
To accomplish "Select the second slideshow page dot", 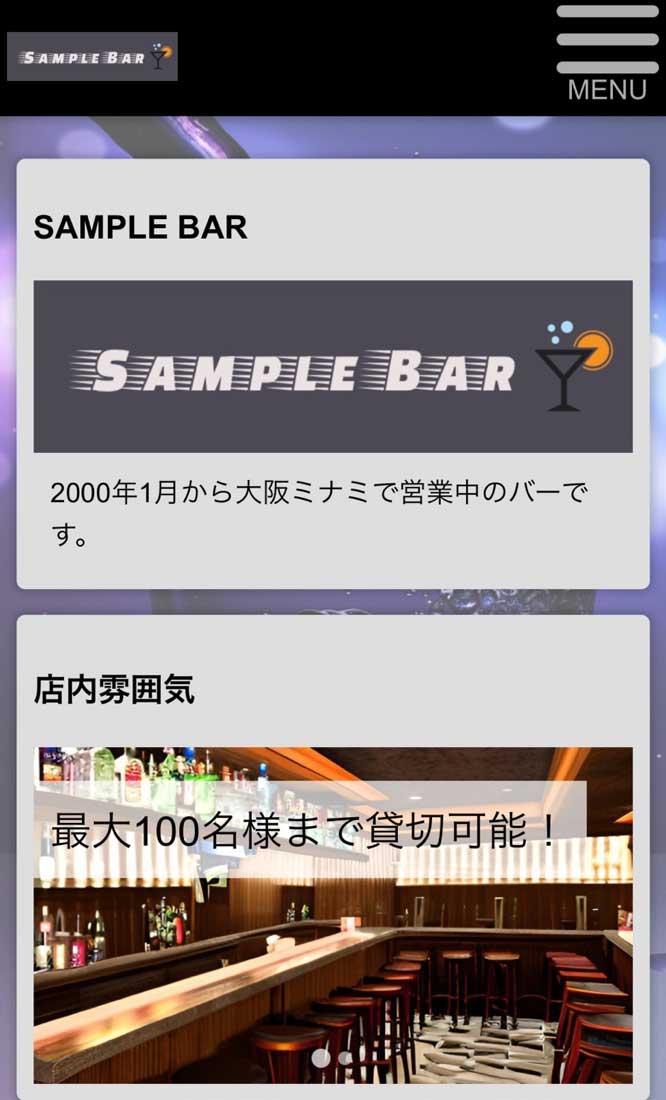I will click(x=345, y=1057).
